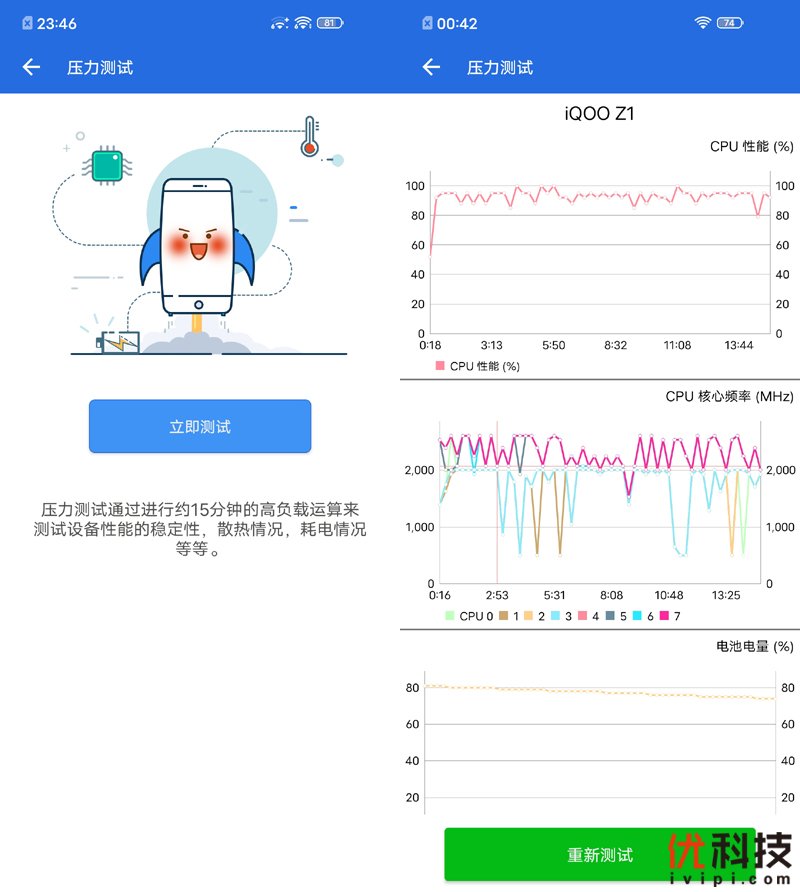Tap the back arrow on the right 压力测试 screen
The width and height of the screenshot is (800, 892).
pos(431,67)
